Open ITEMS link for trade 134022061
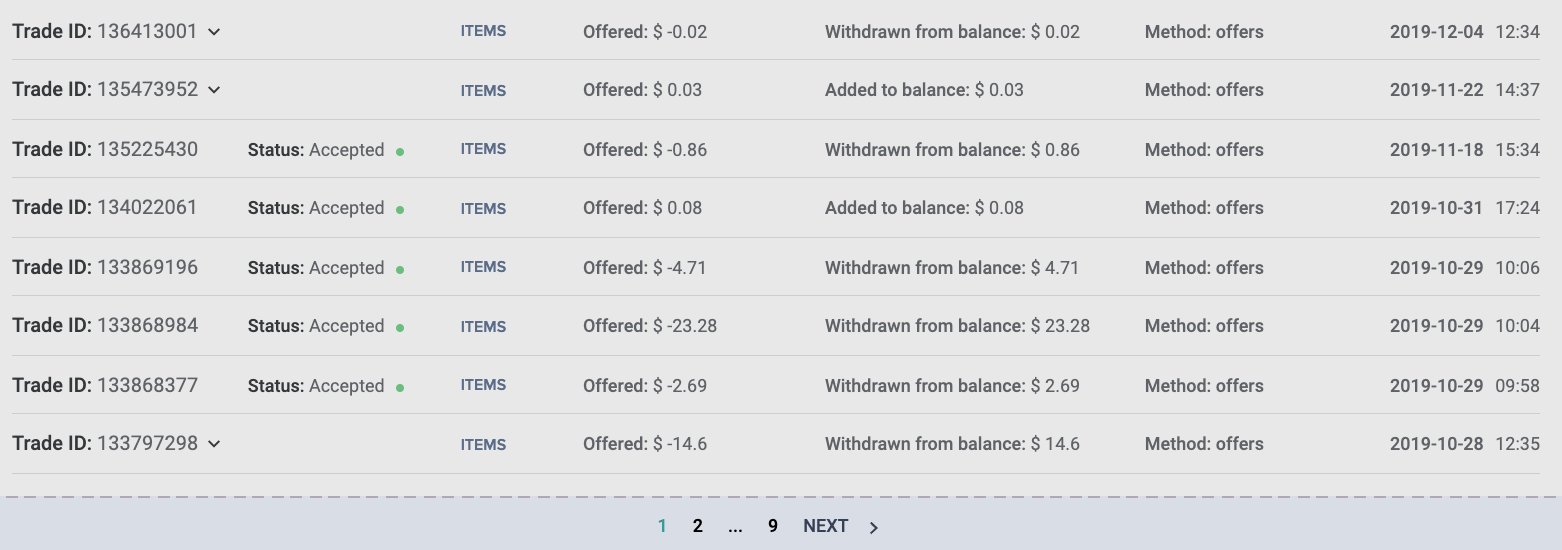The width and height of the screenshot is (1562, 550). click(483, 208)
